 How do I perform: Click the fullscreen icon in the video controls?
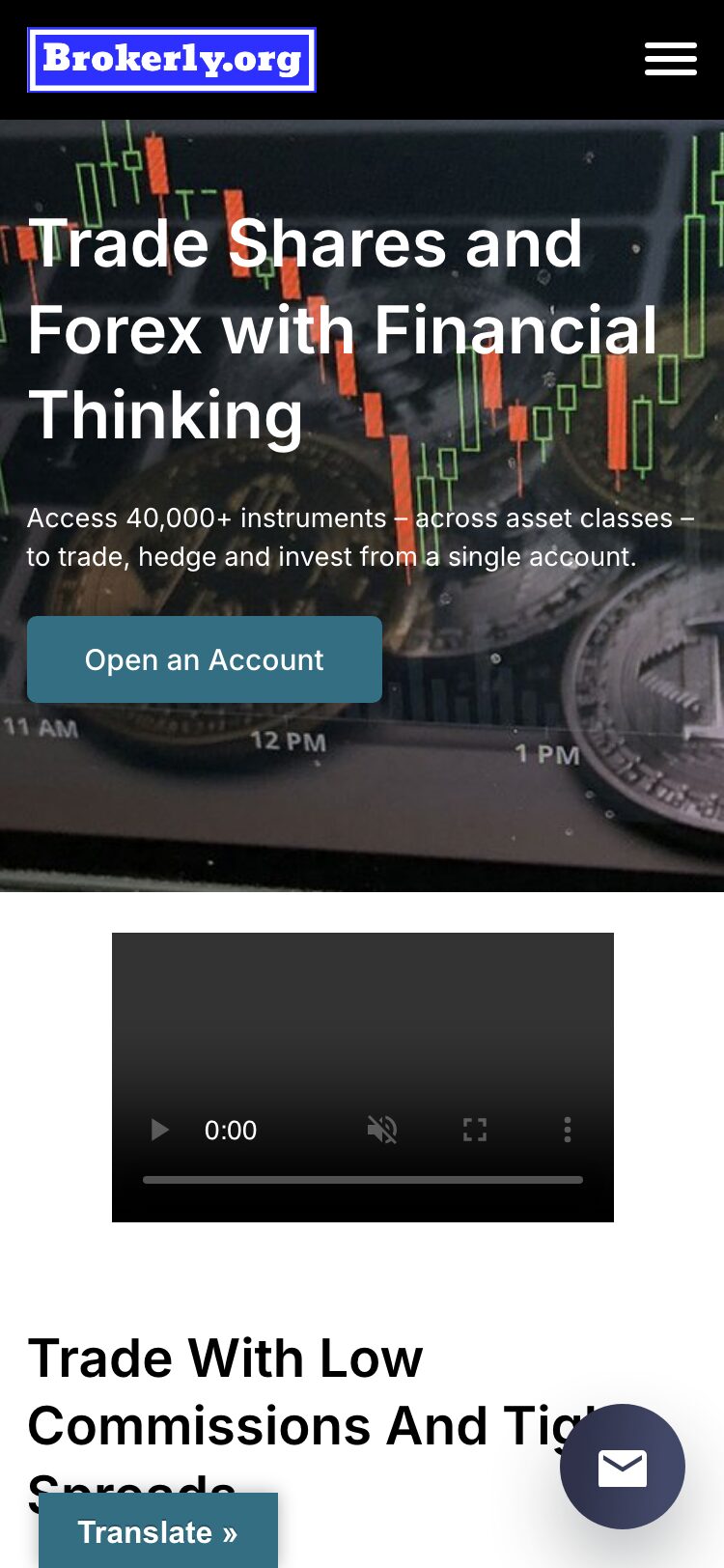[x=474, y=1130]
